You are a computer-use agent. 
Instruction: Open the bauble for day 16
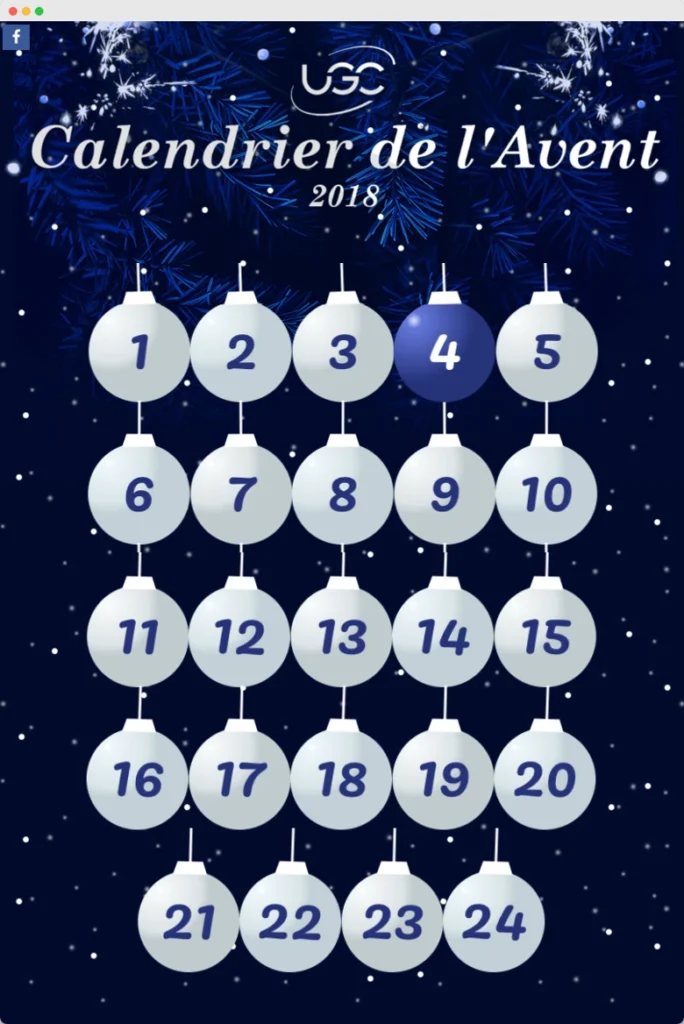pos(137,779)
